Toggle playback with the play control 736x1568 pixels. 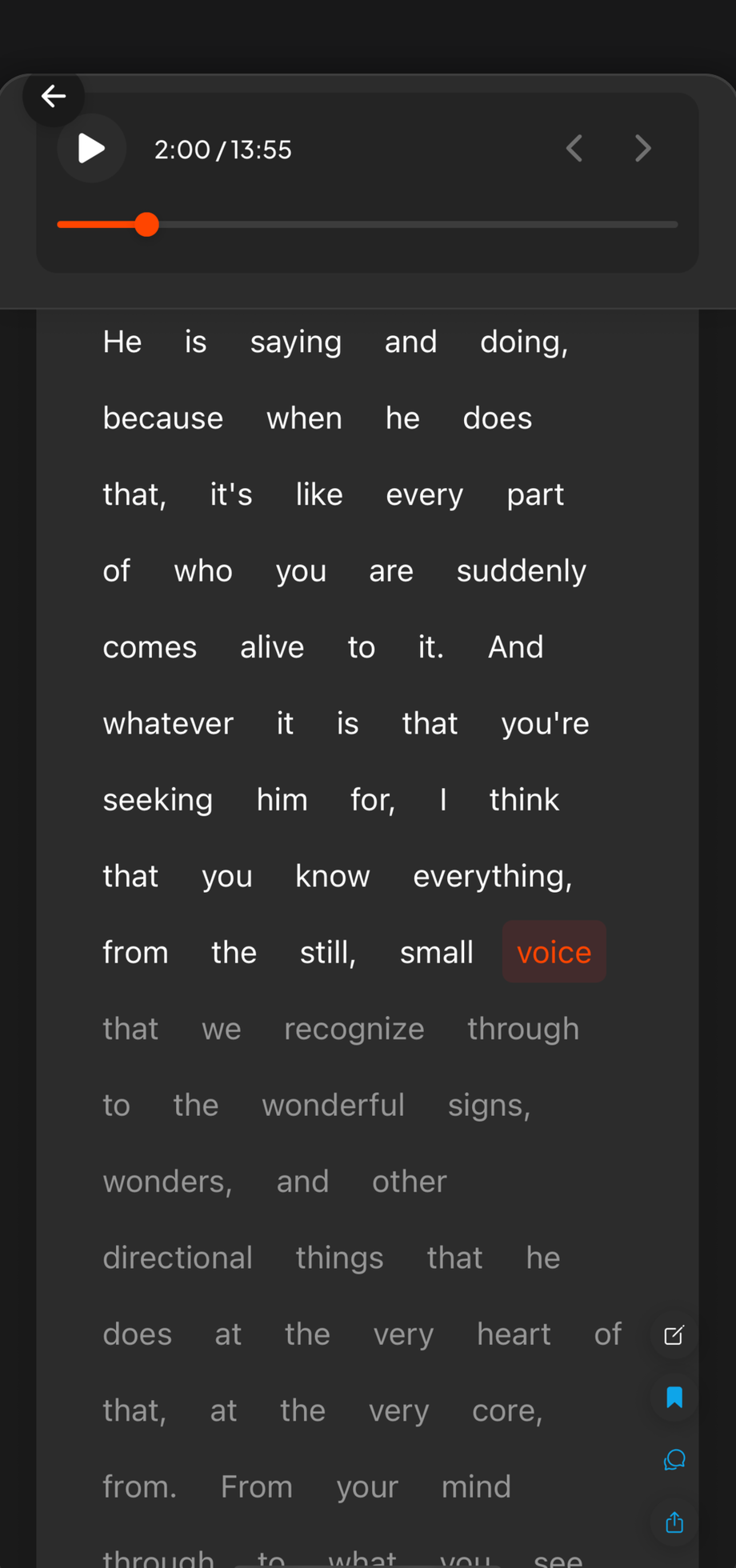[91, 148]
